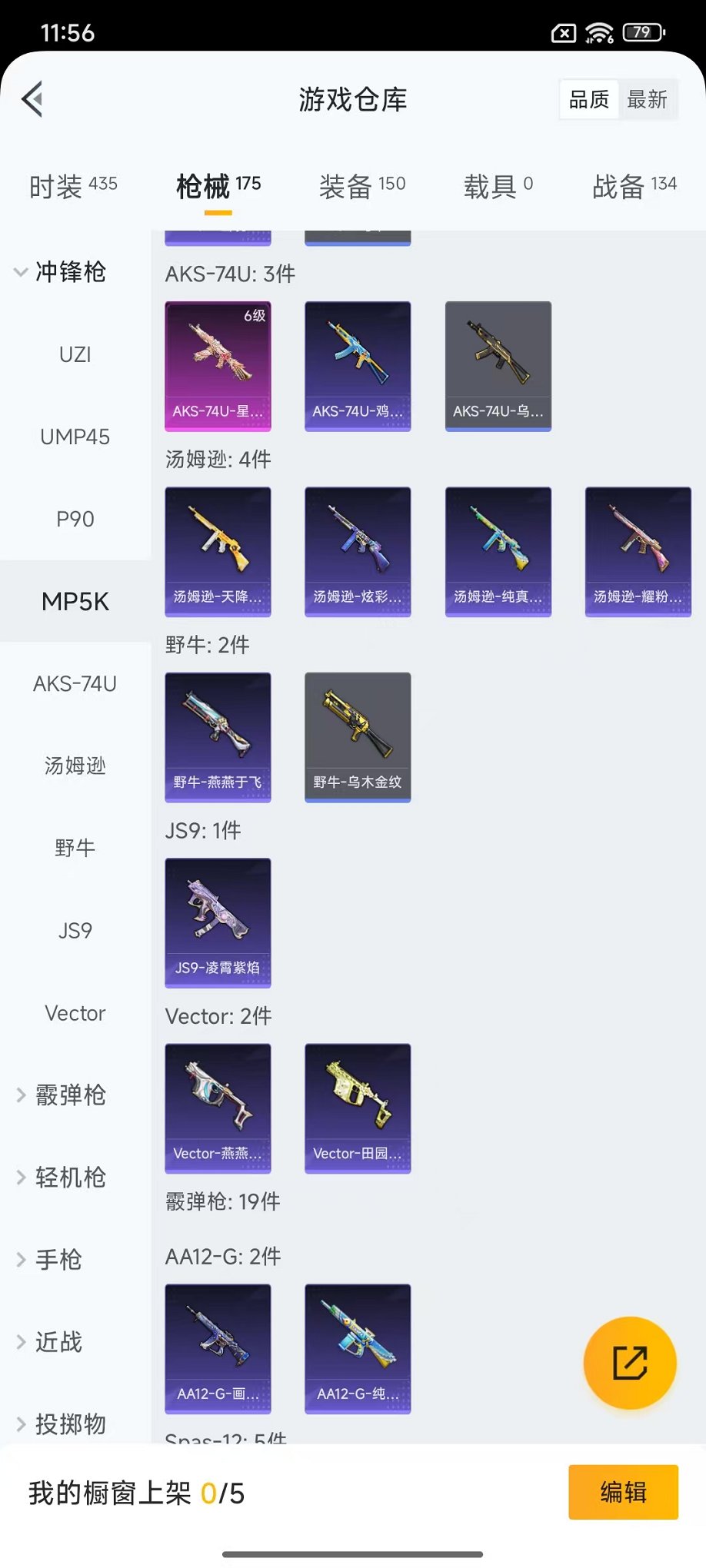Select MP5K in the weapon sidebar
The width and height of the screenshot is (706, 1568).
75,602
